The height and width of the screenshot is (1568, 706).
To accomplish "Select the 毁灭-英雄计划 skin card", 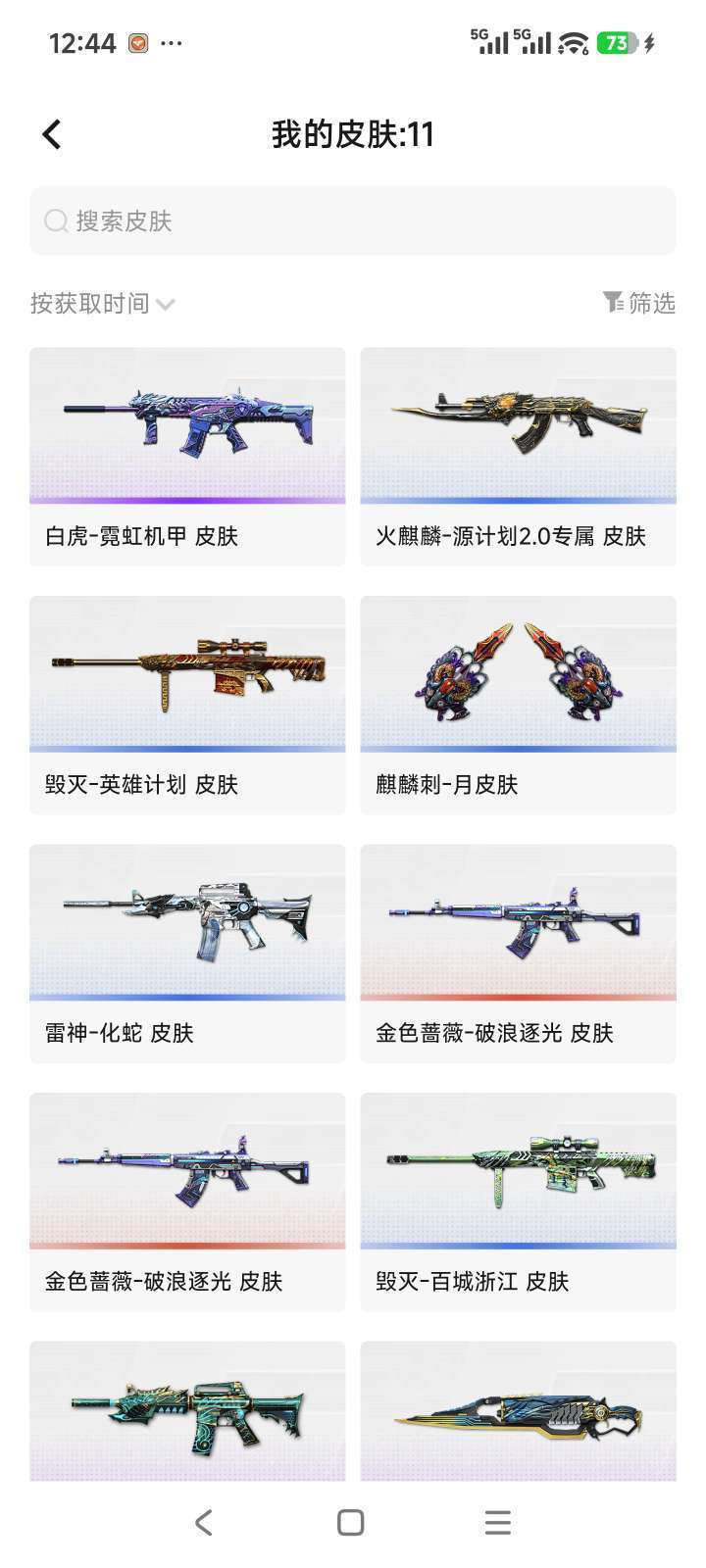I will tap(187, 705).
